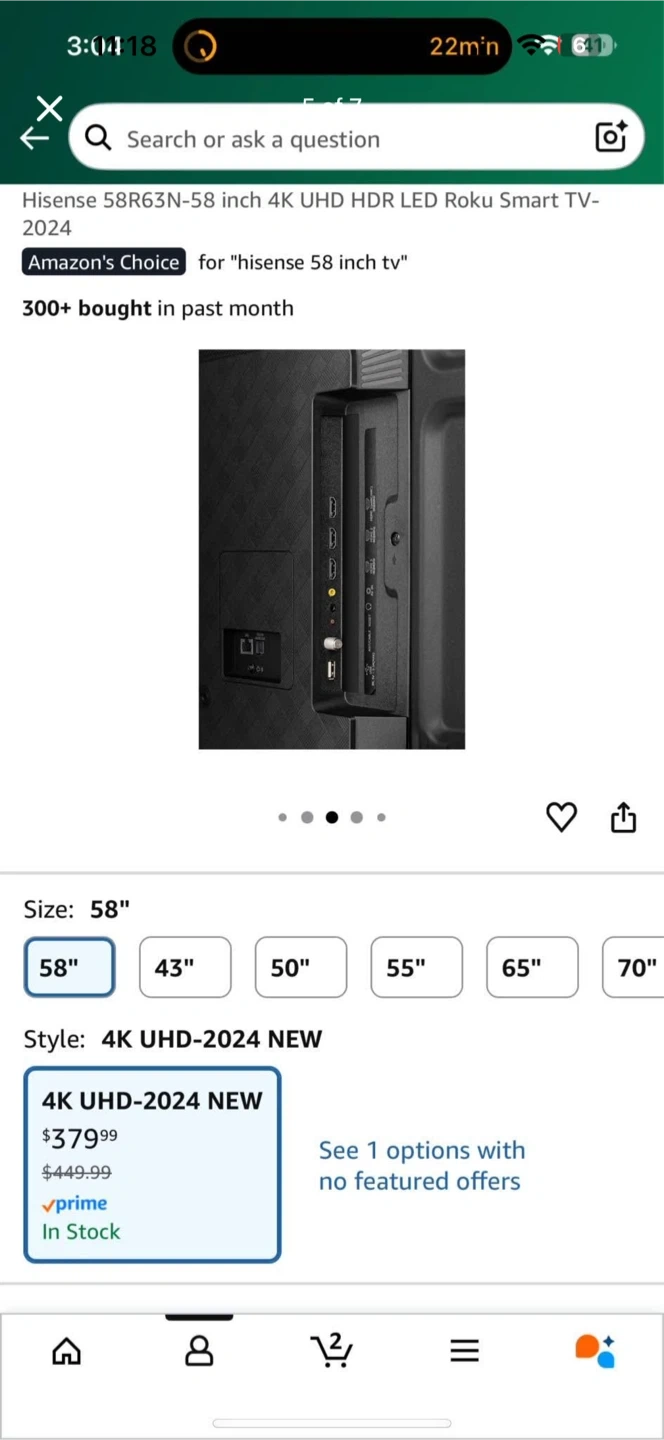Add this TV to wish list
The image size is (664, 1440).
click(561, 817)
